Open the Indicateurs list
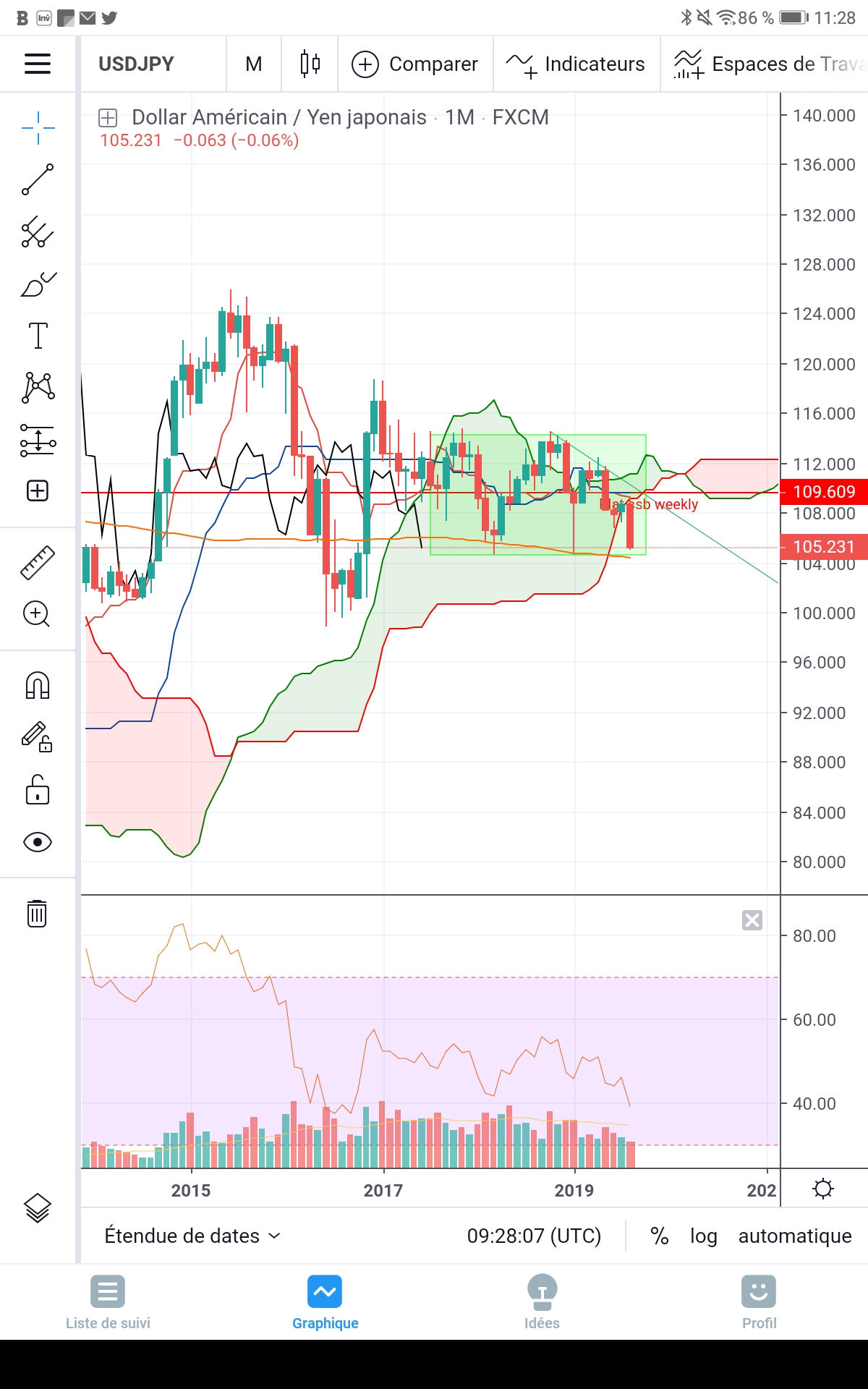 [576, 64]
